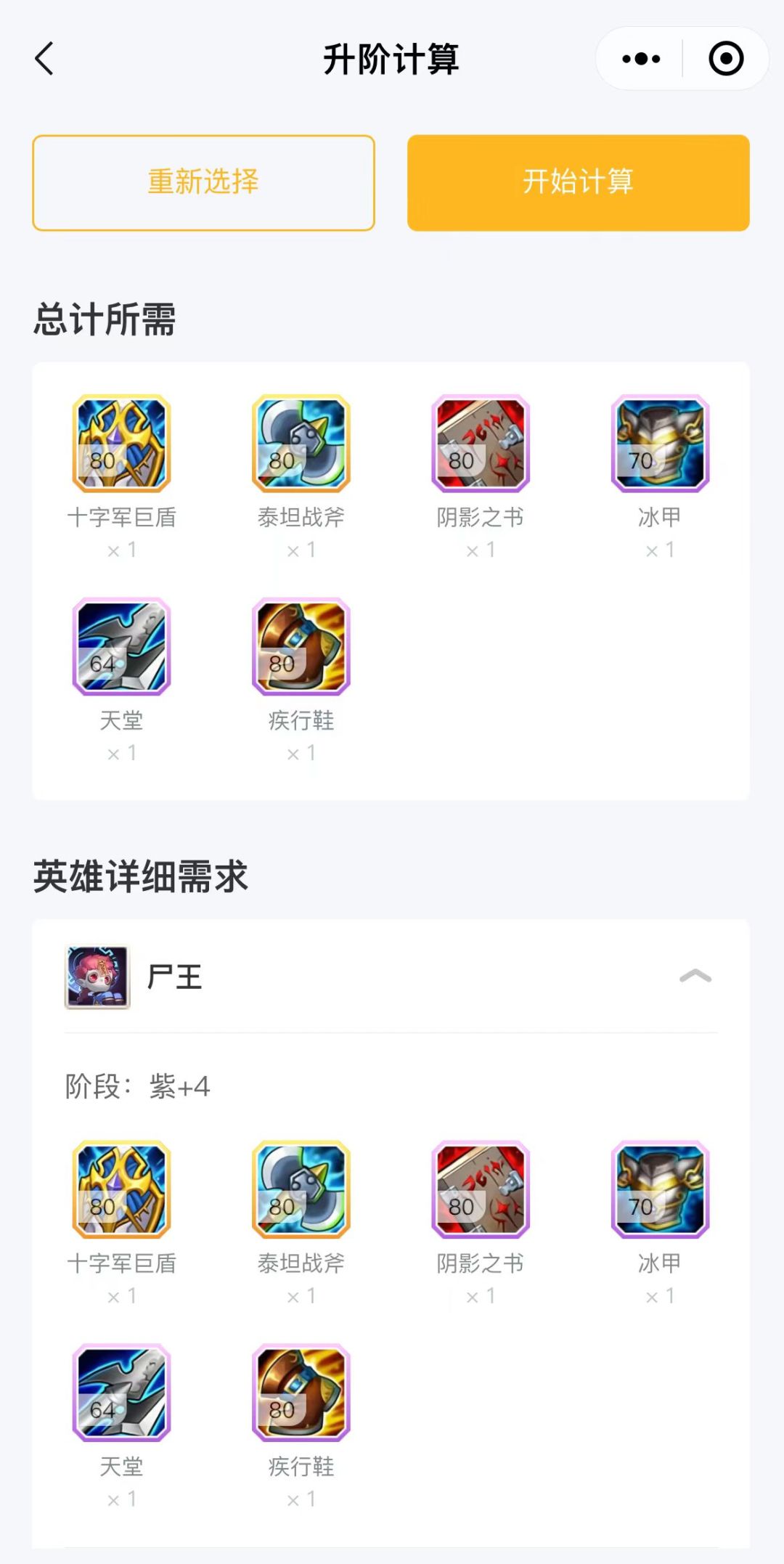Tap the circular mini-program close control
The width and height of the screenshot is (784, 1564).
point(724,60)
